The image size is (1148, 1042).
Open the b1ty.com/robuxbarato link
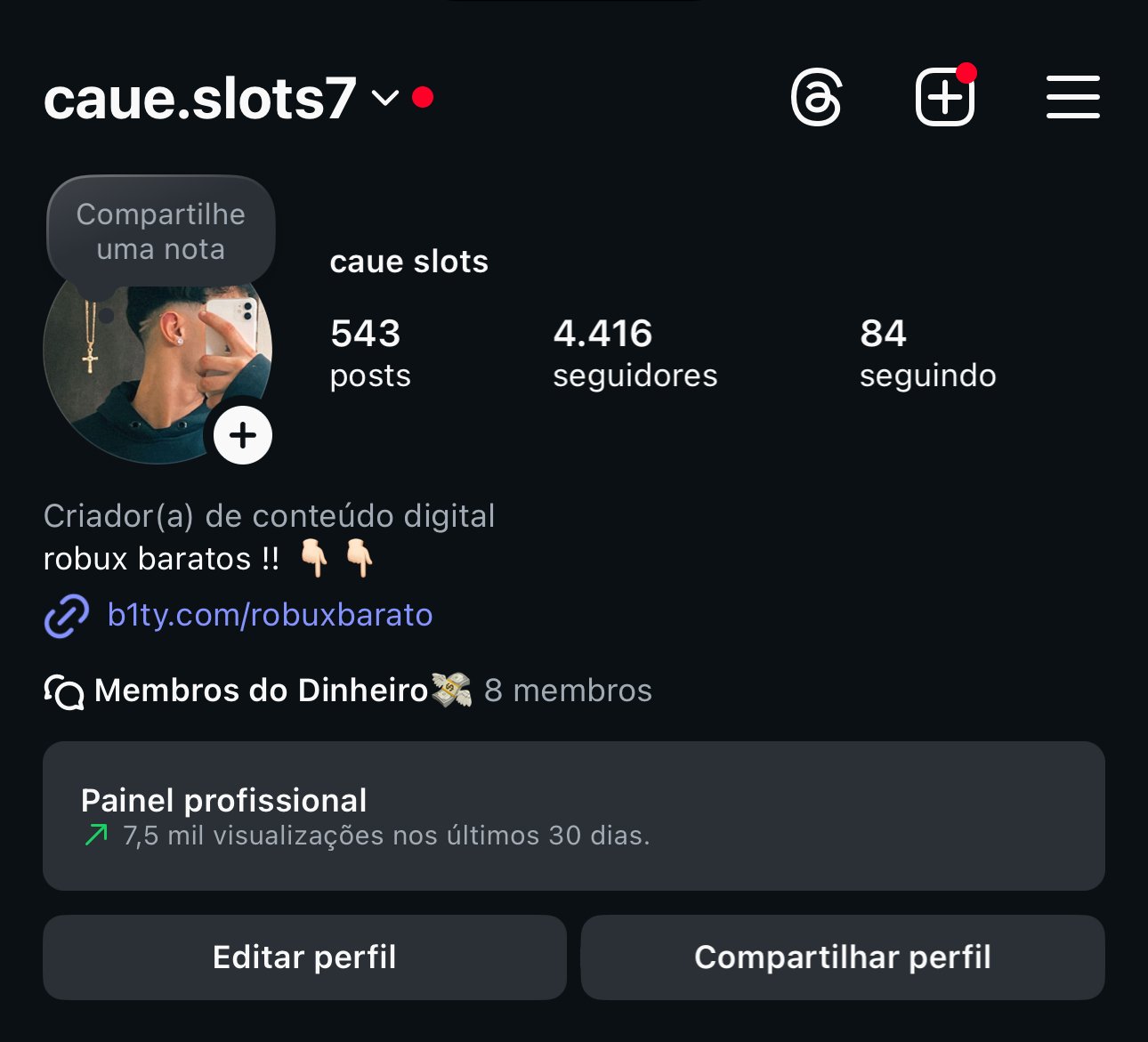[270, 615]
